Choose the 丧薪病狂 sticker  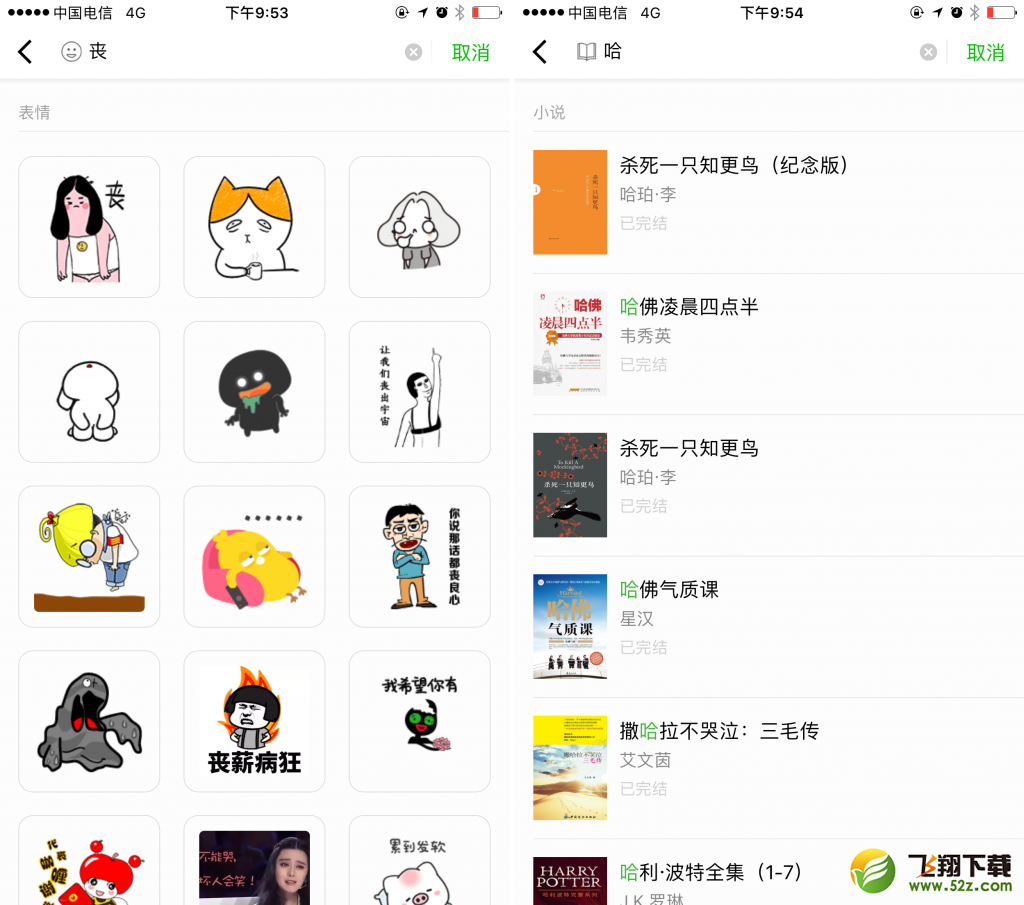[254, 722]
